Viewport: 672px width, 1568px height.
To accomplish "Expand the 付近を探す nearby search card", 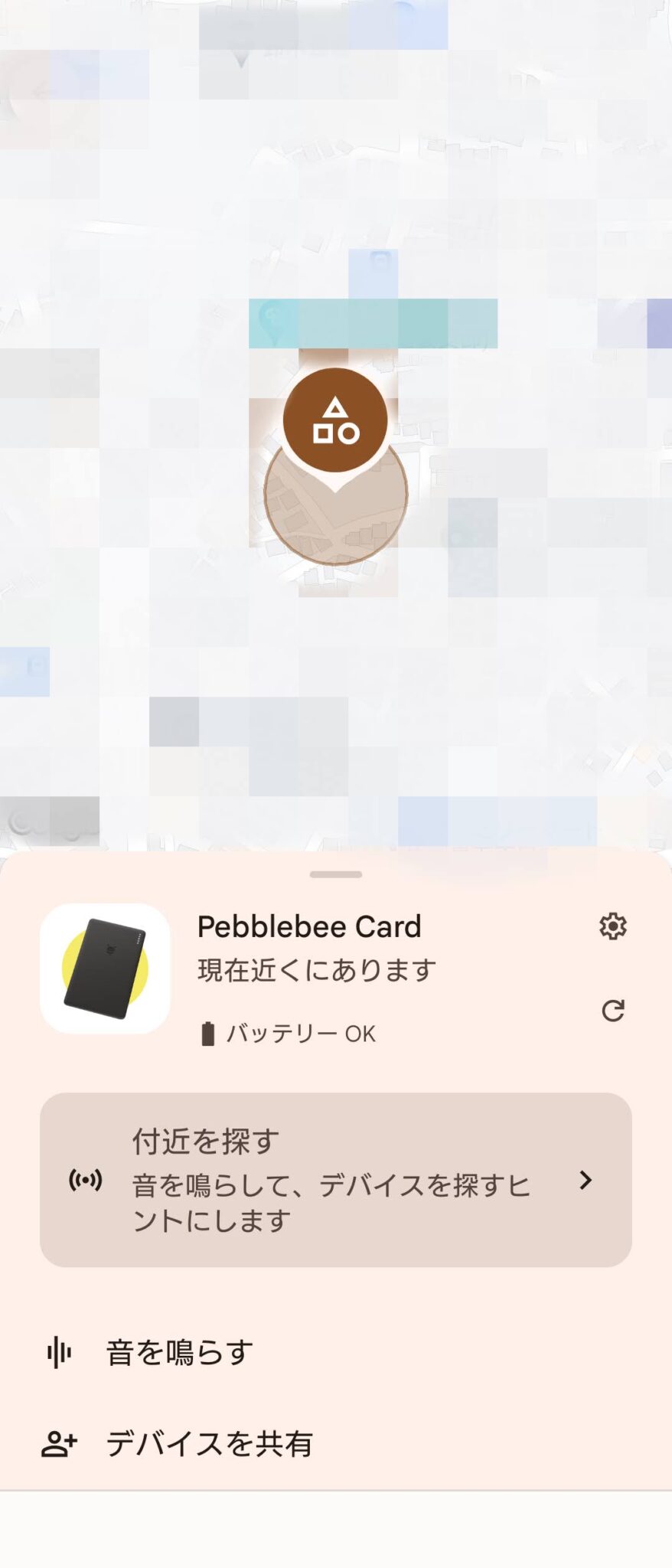I will 333,1181.
